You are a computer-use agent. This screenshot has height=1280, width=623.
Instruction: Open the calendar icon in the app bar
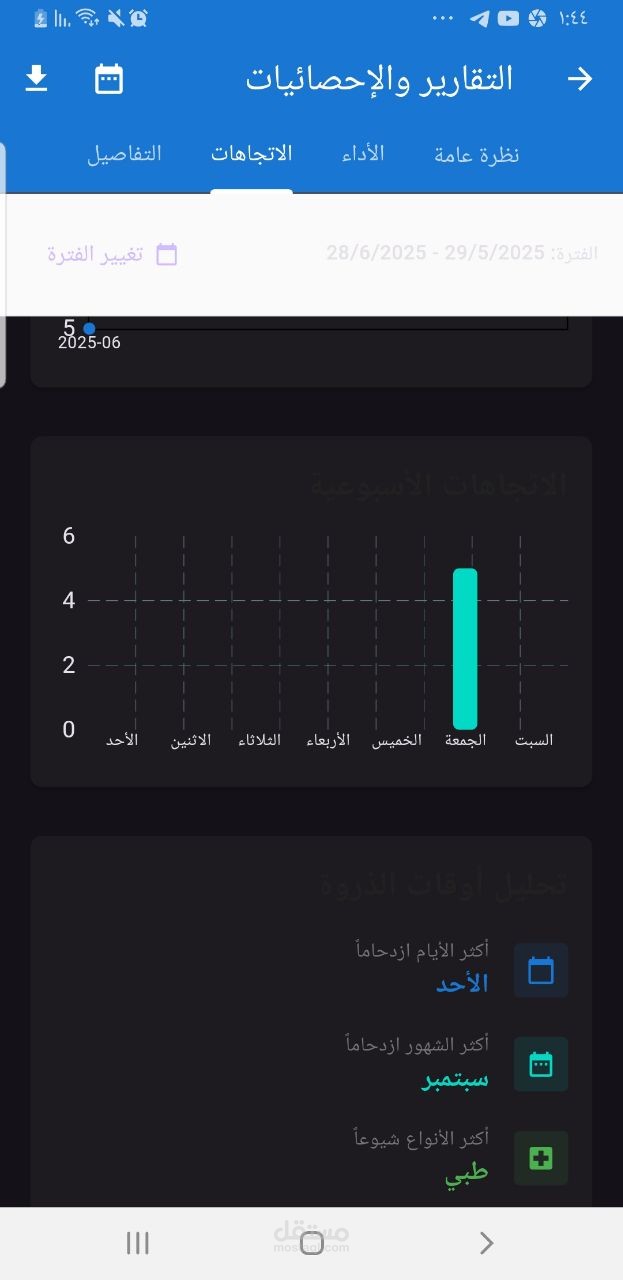pos(109,79)
